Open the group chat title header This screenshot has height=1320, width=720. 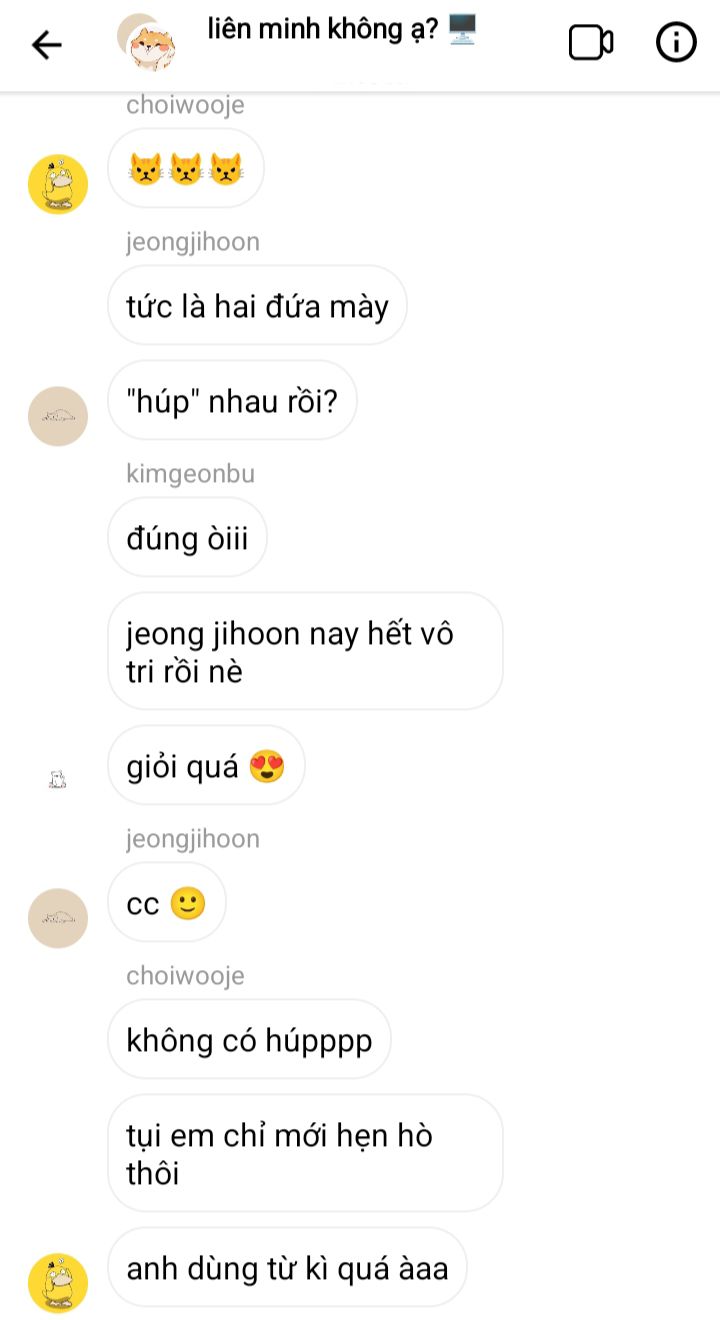click(x=340, y=31)
